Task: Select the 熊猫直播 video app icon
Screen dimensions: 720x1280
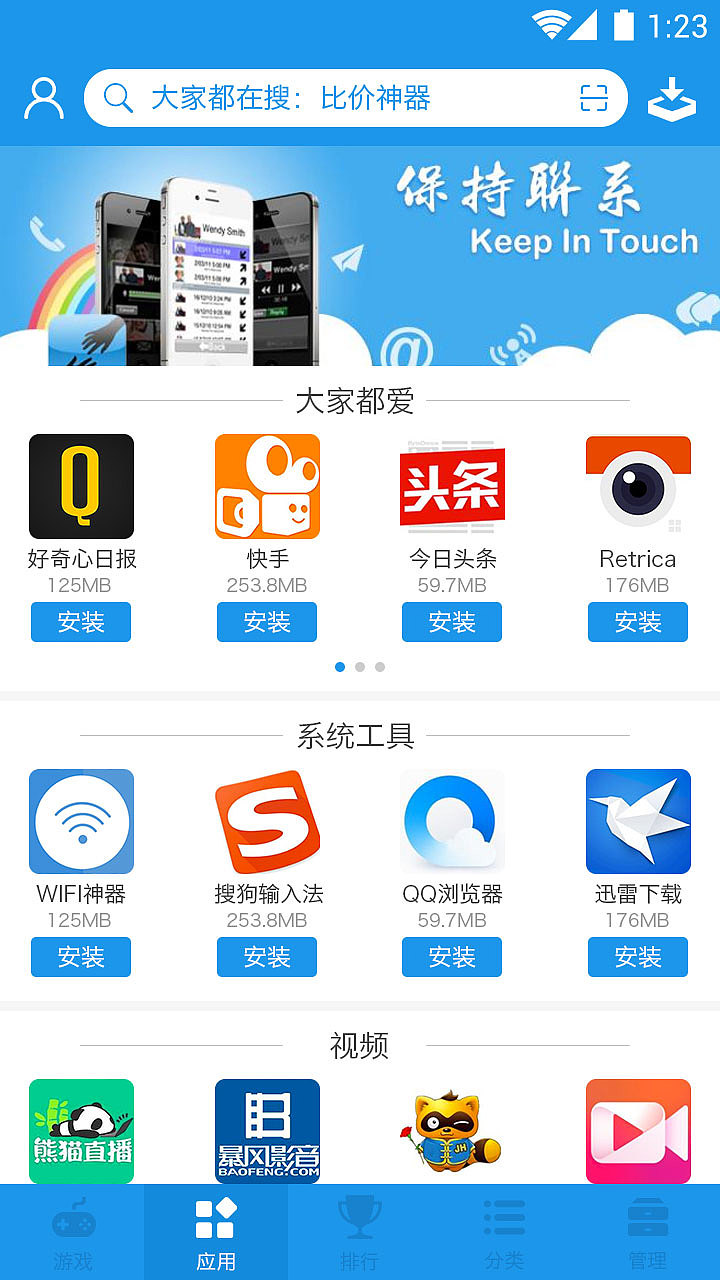Action: point(81,1131)
